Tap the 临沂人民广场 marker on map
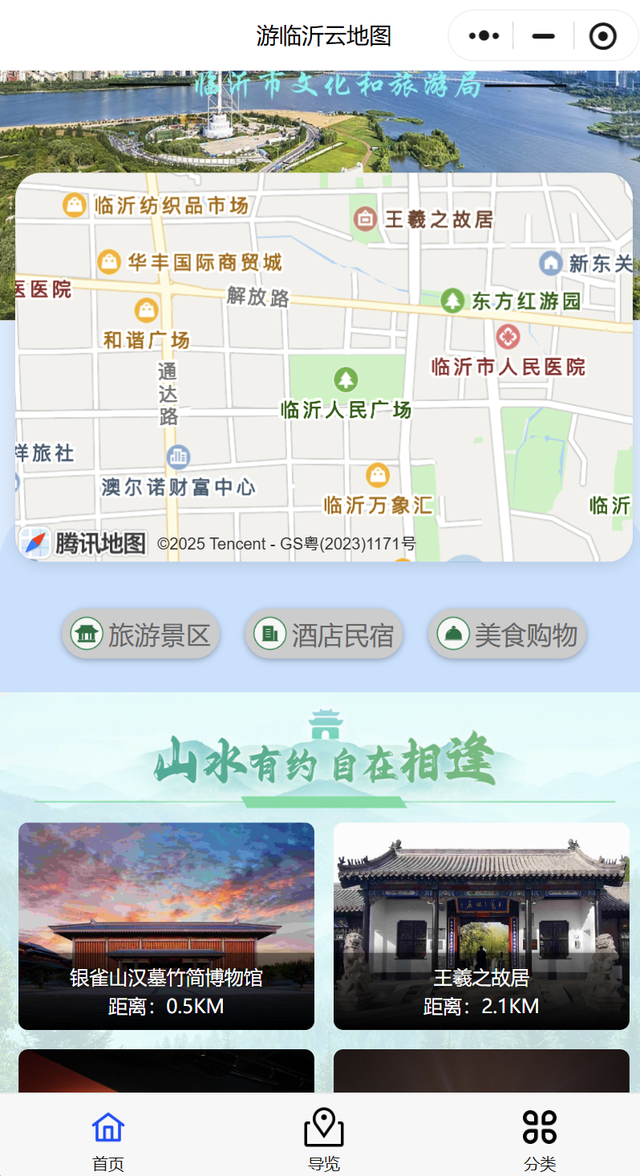The image size is (640, 1176). click(x=345, y=380)
